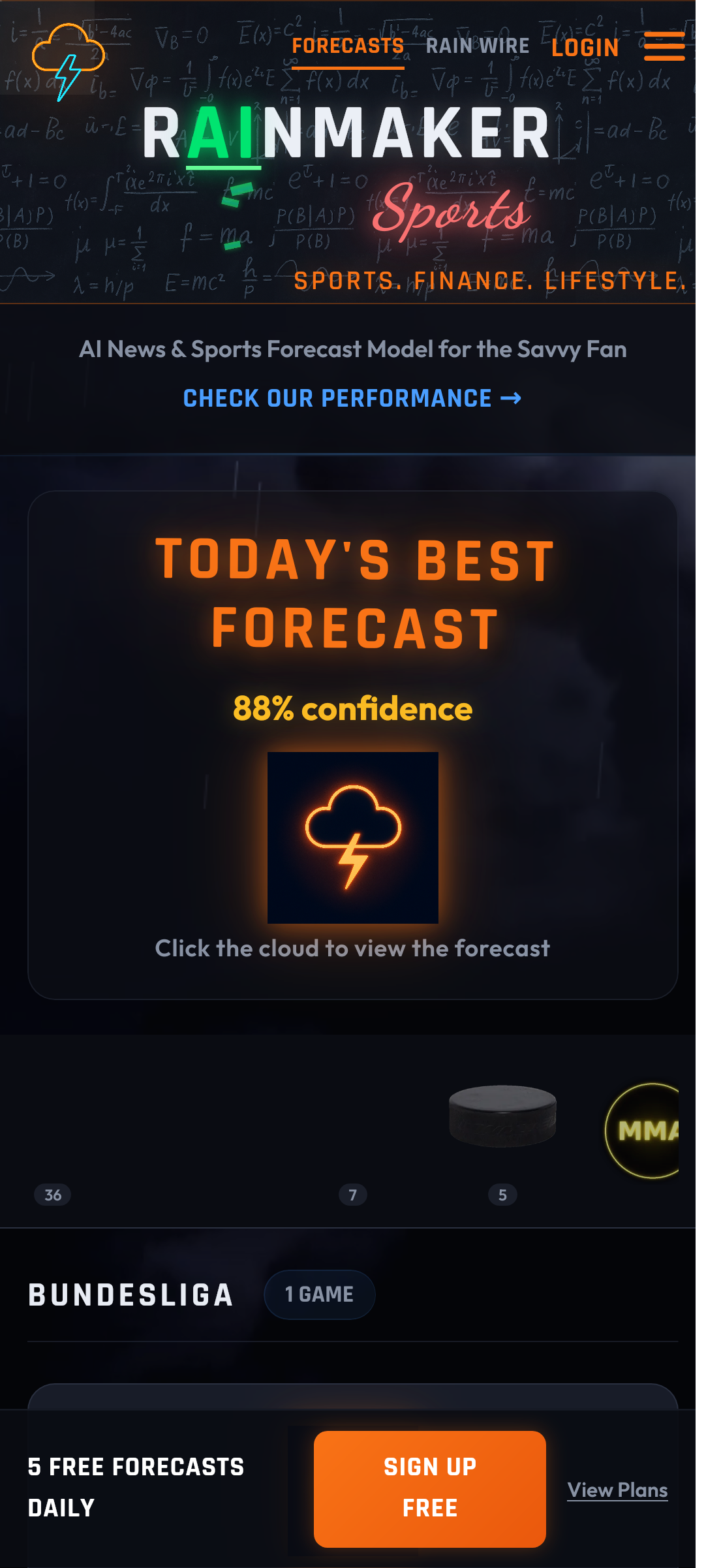Open the View Plans link
Viewport: 706px width, 1568px height.
tap(617, 1490)
